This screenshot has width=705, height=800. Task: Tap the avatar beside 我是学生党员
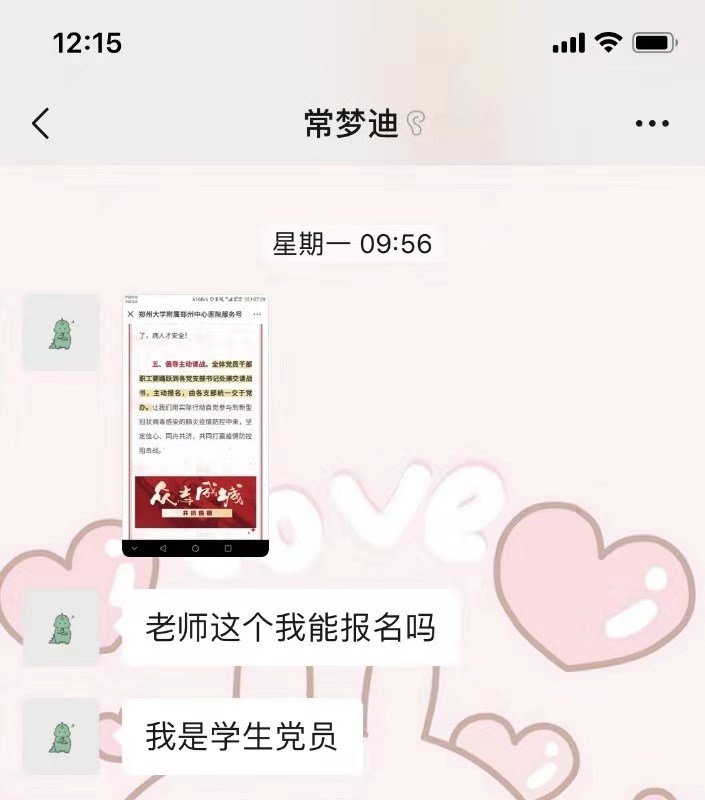pos(61,736)
